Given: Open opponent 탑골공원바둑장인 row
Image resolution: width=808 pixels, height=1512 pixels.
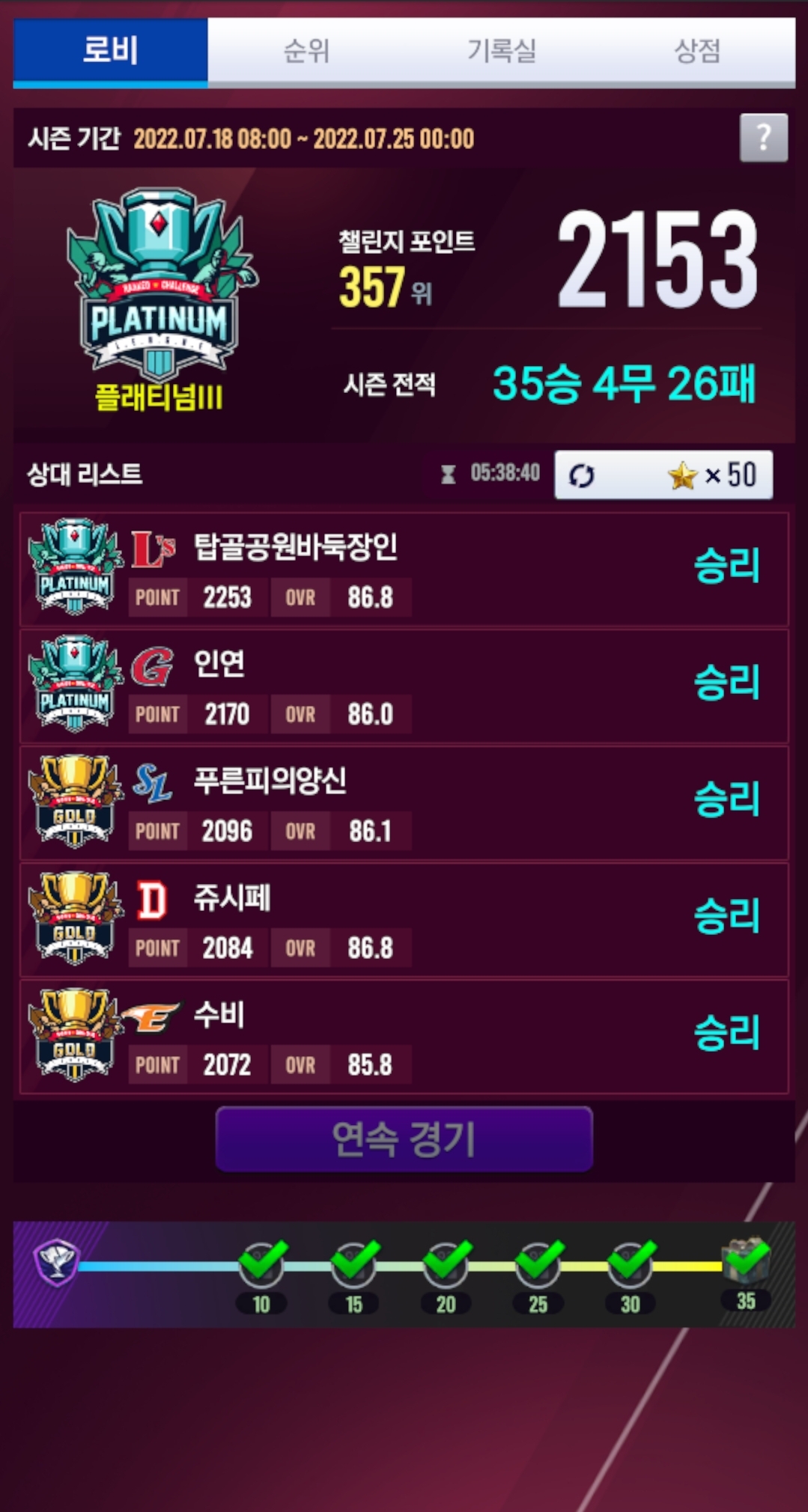Looking at the screenshot, I should click(404, 569).
